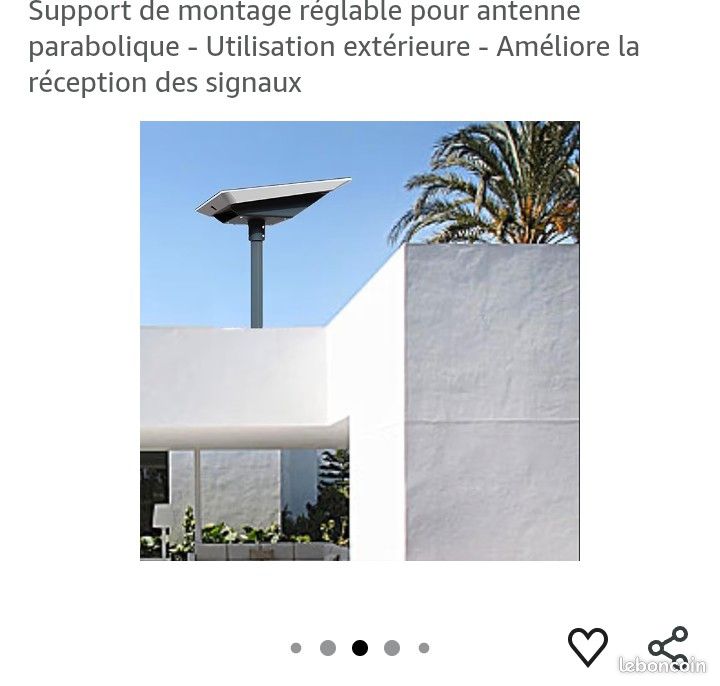Open the product photo in full view
Image resolution: width=720 pixels, height=686 pixels.
pos(359,340)
